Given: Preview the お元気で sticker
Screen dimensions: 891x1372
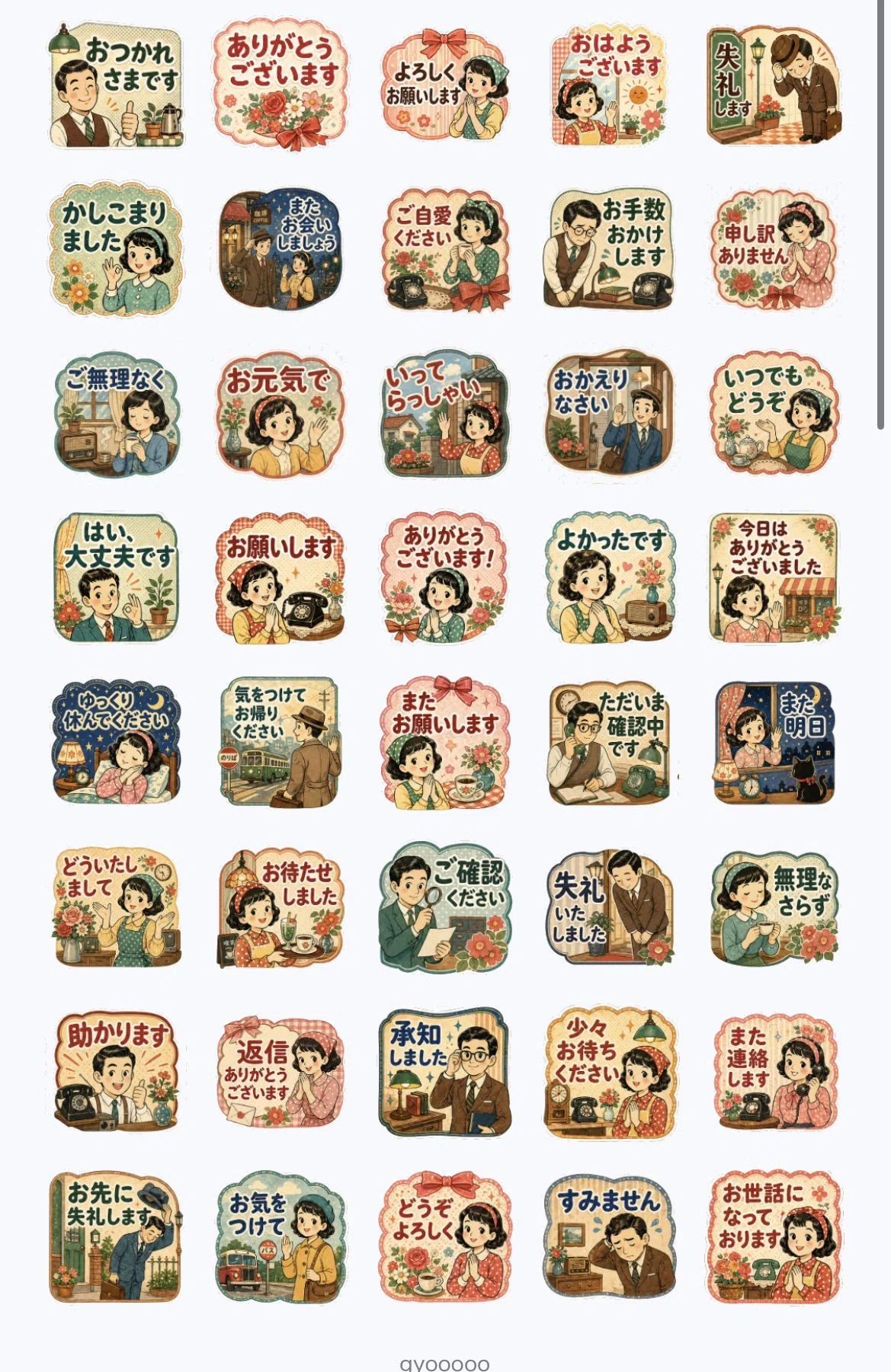Looking at the screenshot, I should [x=280, y=414].
